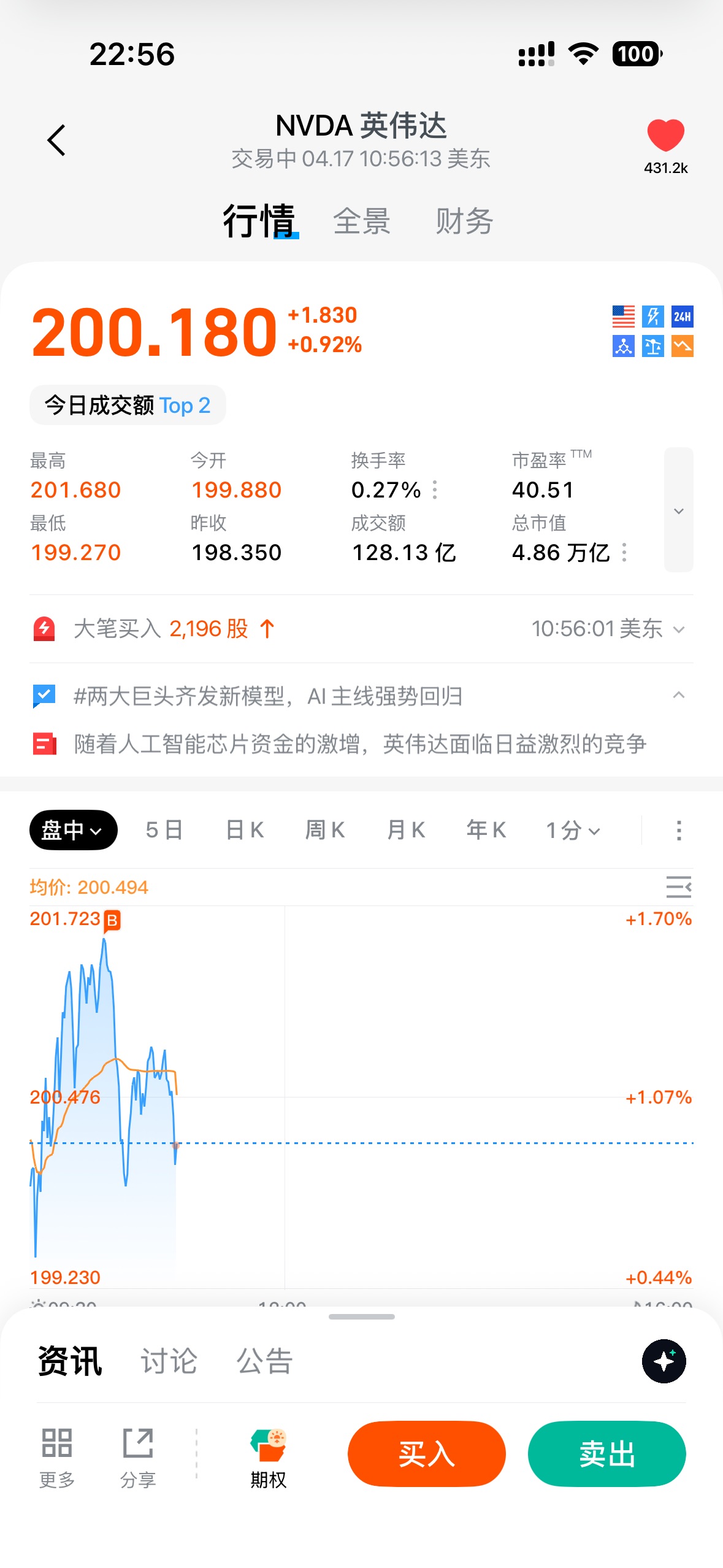723x1568 pixels.
Task: Select the 5日 chart view
Action: click(x=164, y=830)
